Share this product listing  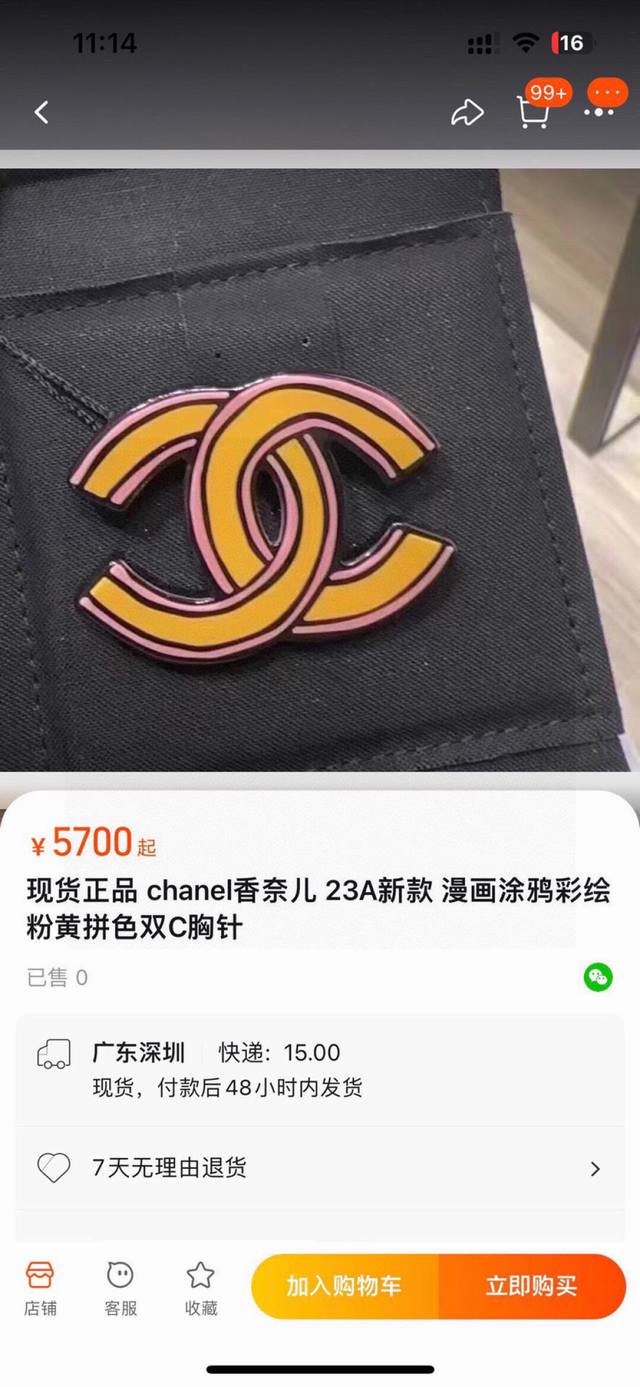pos(467,113)
